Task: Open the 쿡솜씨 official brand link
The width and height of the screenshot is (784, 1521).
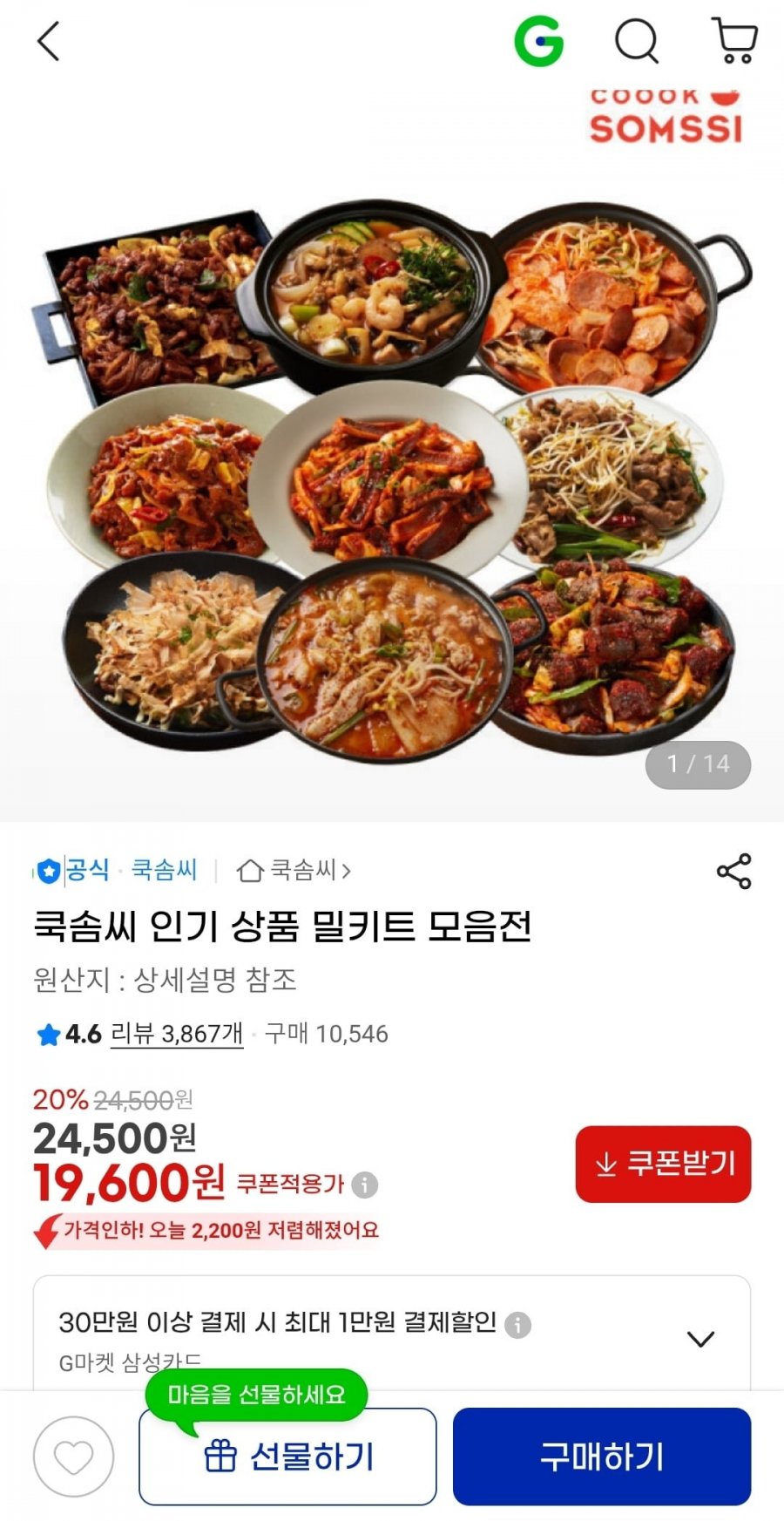Action: 163,870
